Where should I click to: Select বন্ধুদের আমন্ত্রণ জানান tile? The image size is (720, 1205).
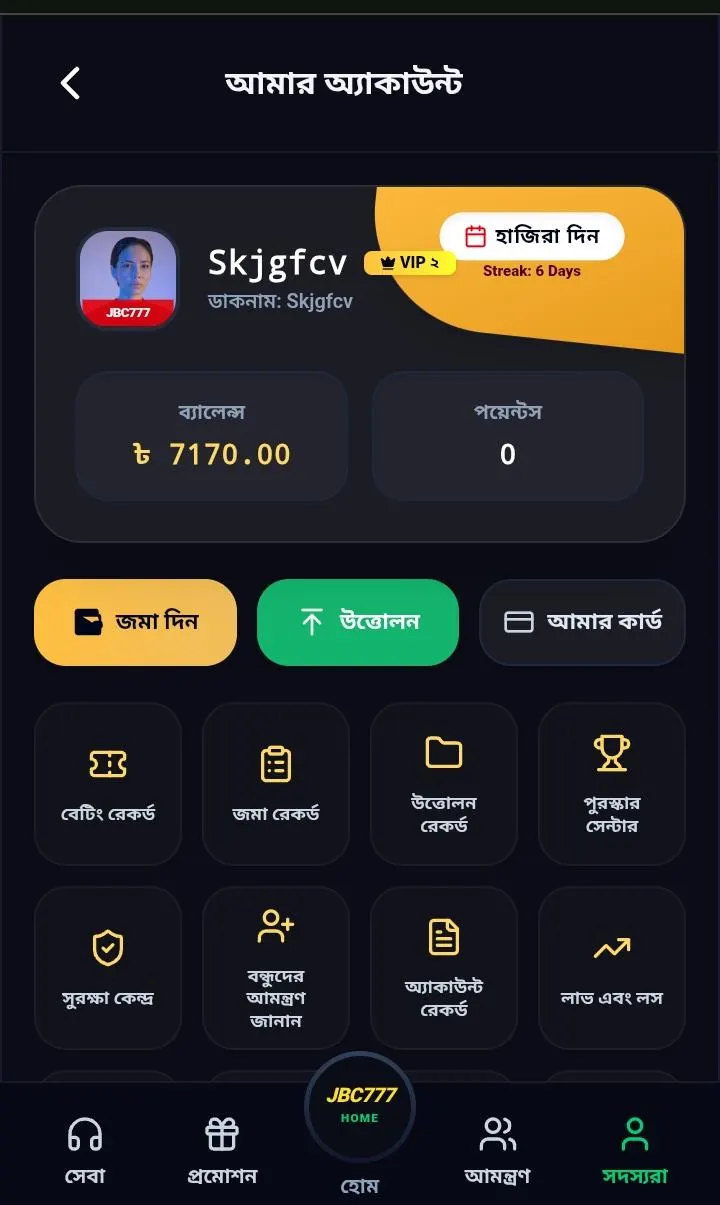click(x=276, y=968)
